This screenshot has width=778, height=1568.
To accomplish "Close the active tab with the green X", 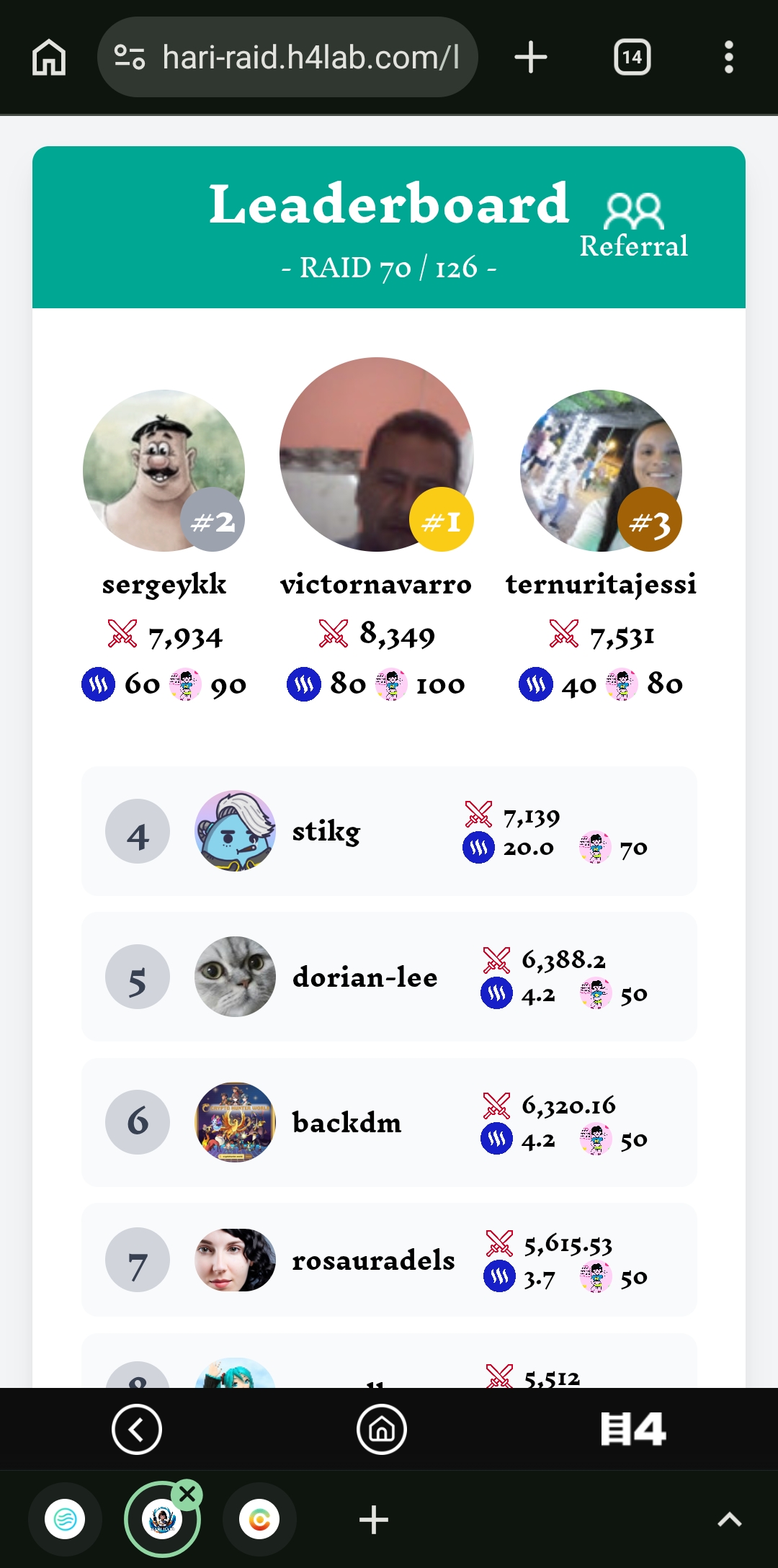I will click(x=187, y=1494).
